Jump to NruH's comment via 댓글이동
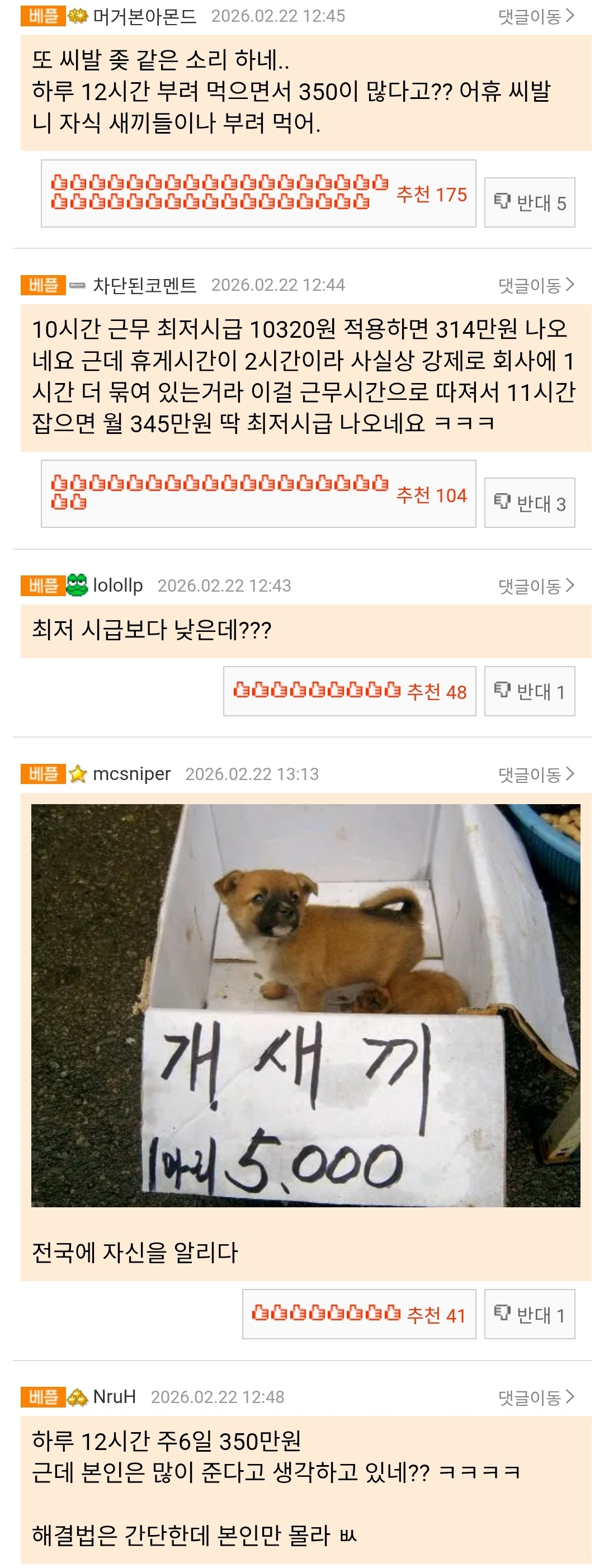This screenshot has width=604, height=1568. 536,1397
